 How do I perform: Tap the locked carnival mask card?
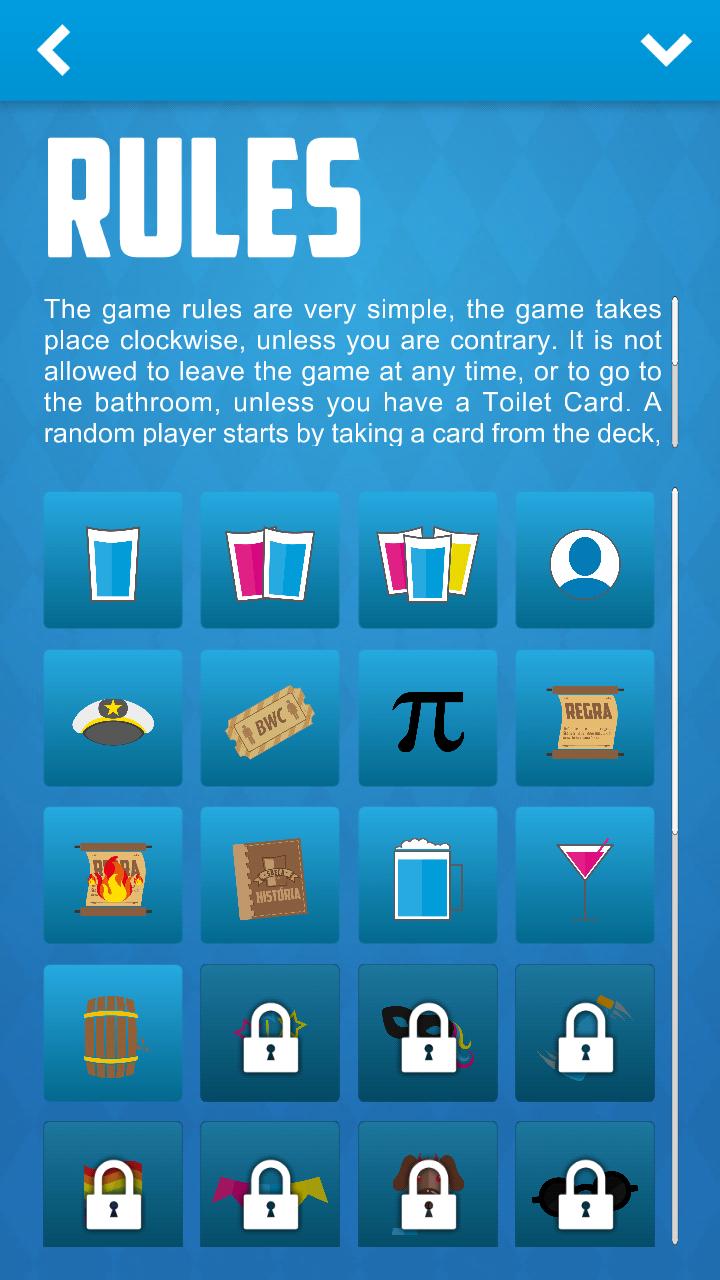click(428, 1033)
